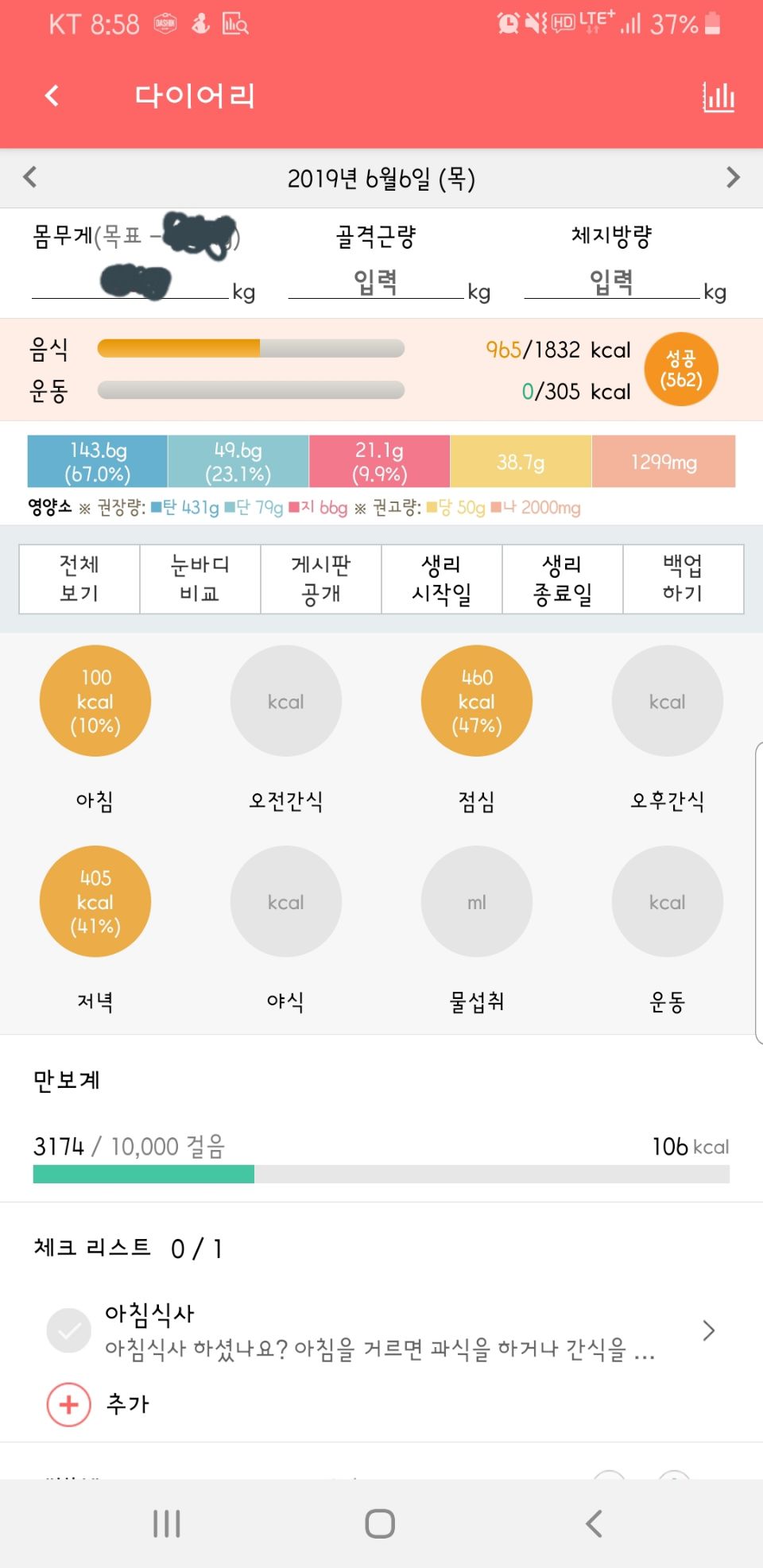Screen dimensions: 763x1568
Task: Check off the 아침식사 item
Action: (x=69, y=1330)
